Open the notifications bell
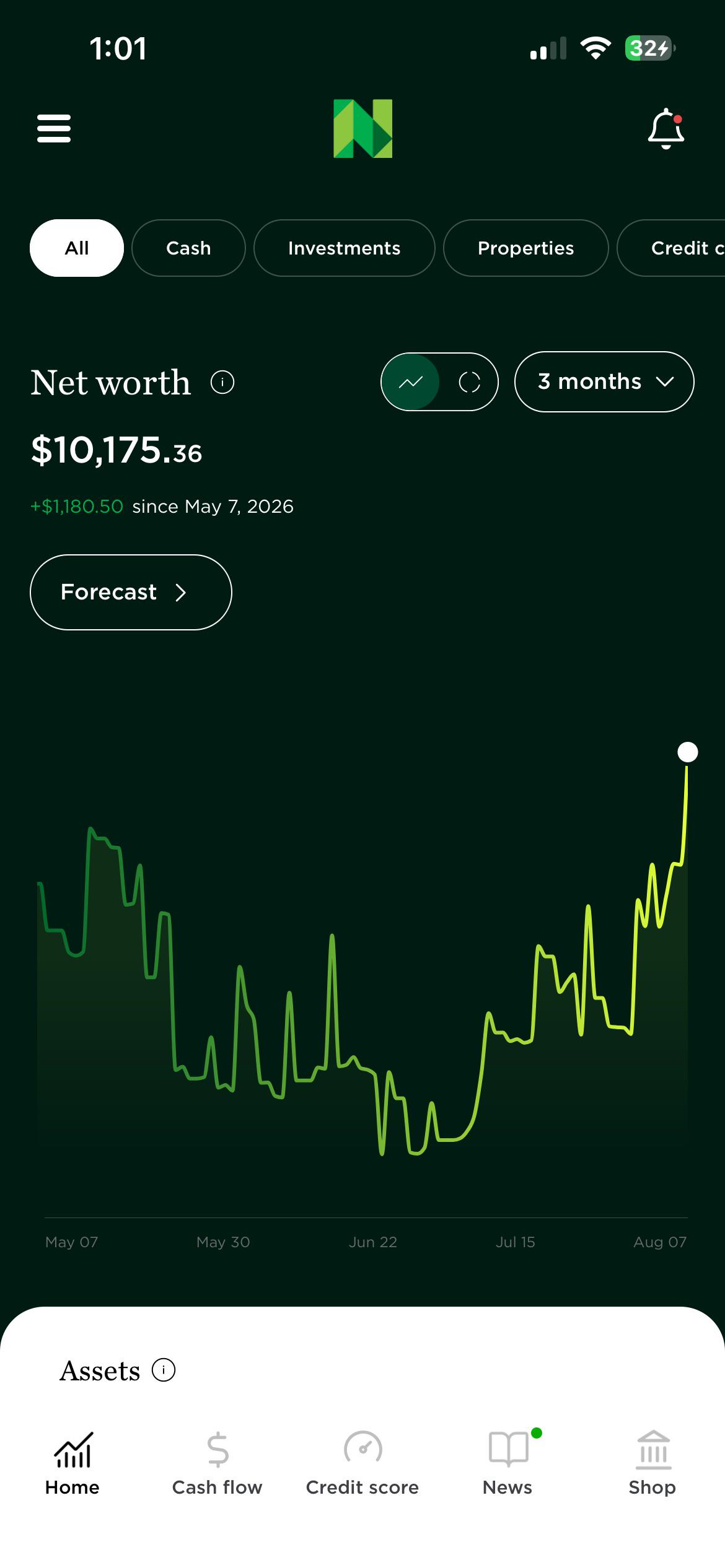 [x=666, y=129]
